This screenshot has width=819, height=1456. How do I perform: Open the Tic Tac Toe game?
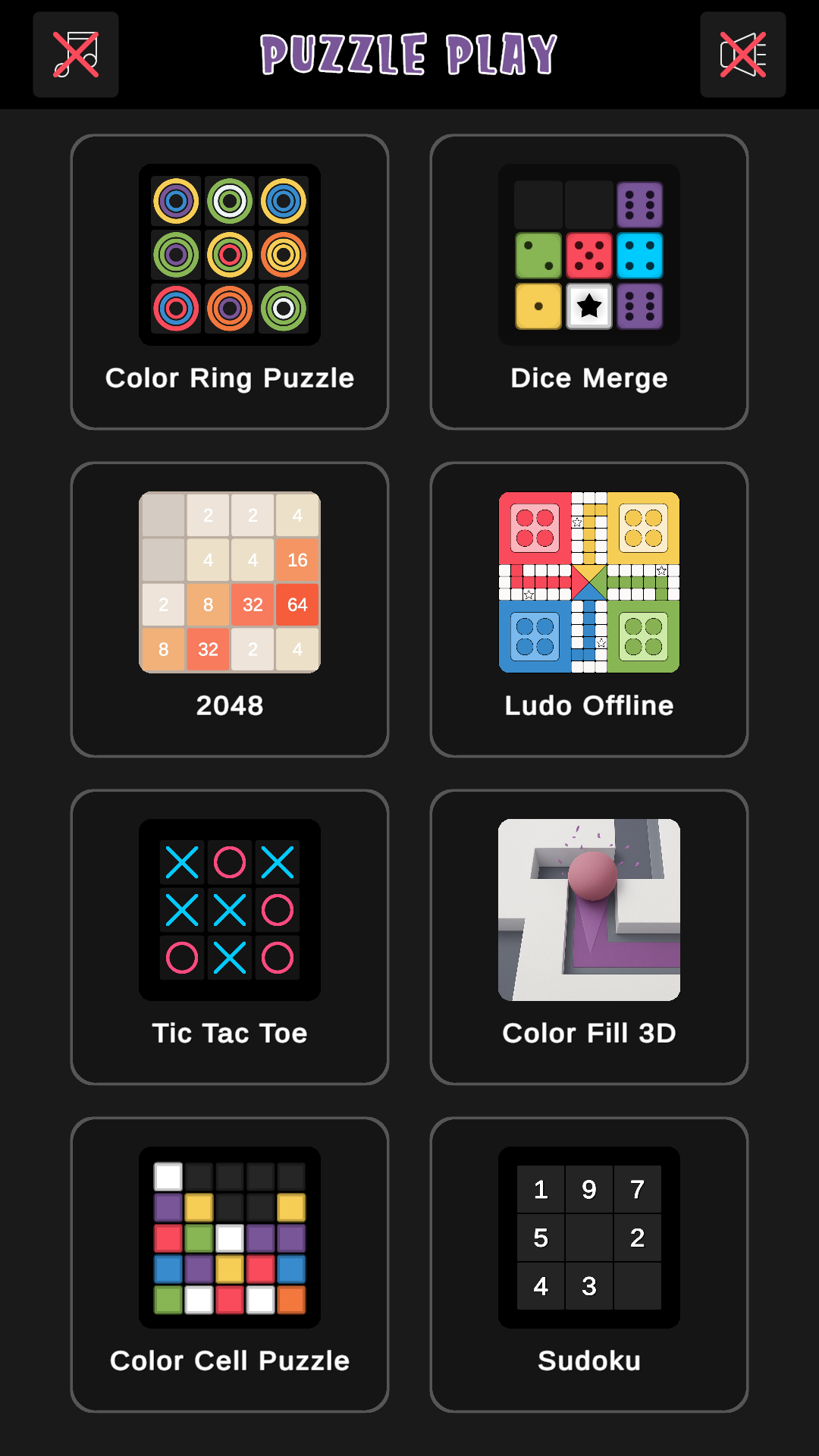230,937
